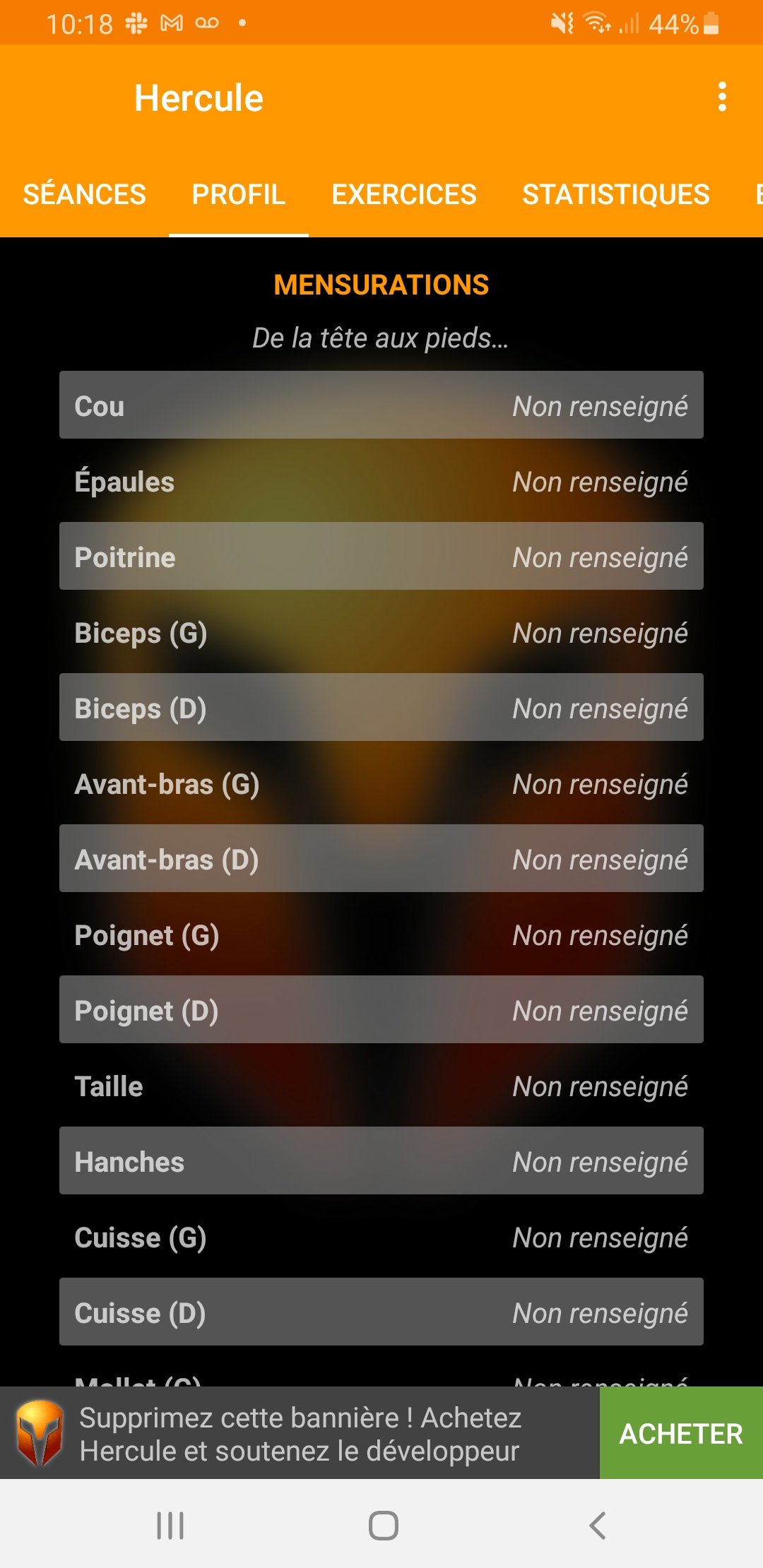Open the EXERCICES tab

[403, 194]
